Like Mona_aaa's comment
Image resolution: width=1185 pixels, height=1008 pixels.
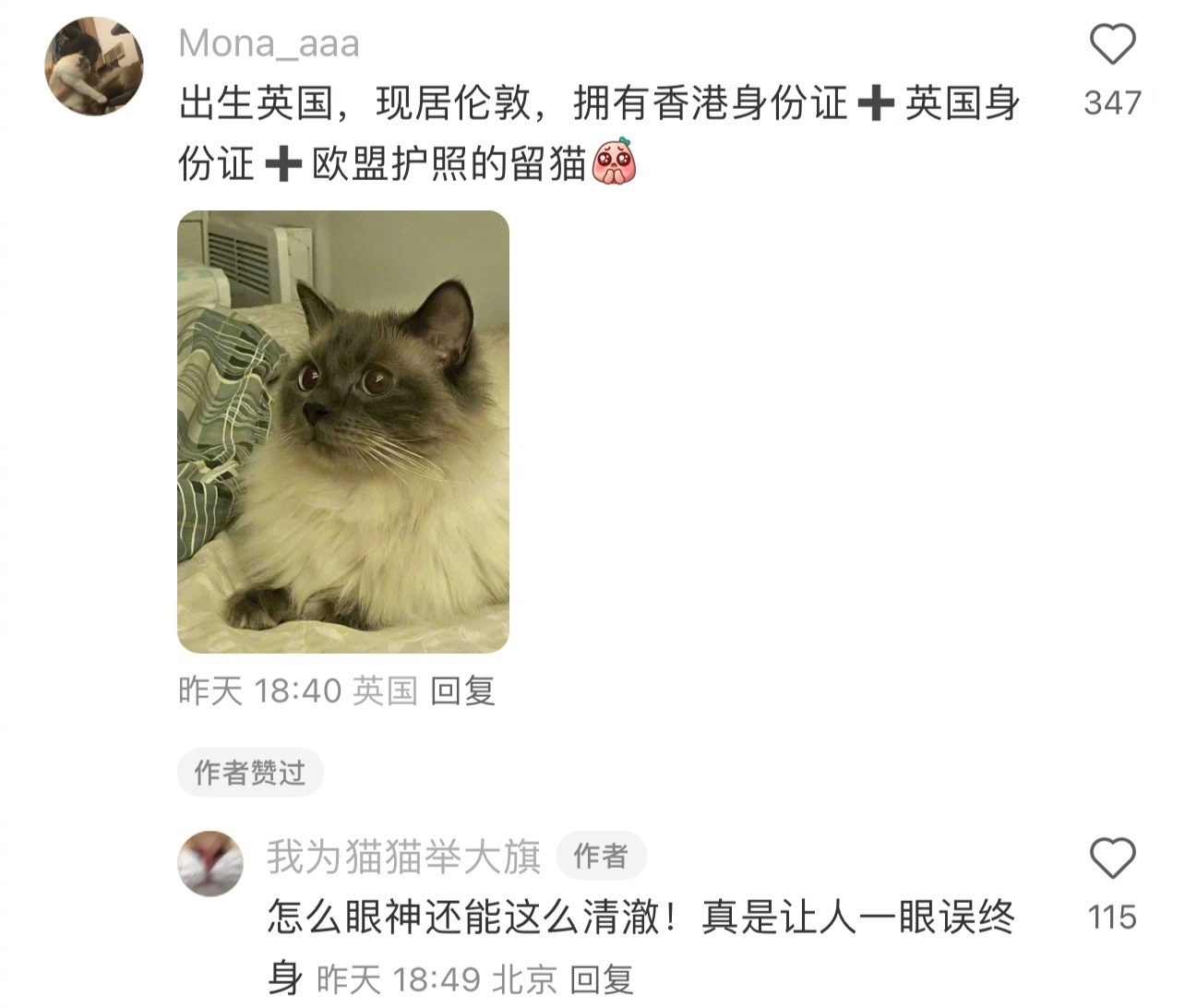pyautogui.click(x=1112, y=44)
